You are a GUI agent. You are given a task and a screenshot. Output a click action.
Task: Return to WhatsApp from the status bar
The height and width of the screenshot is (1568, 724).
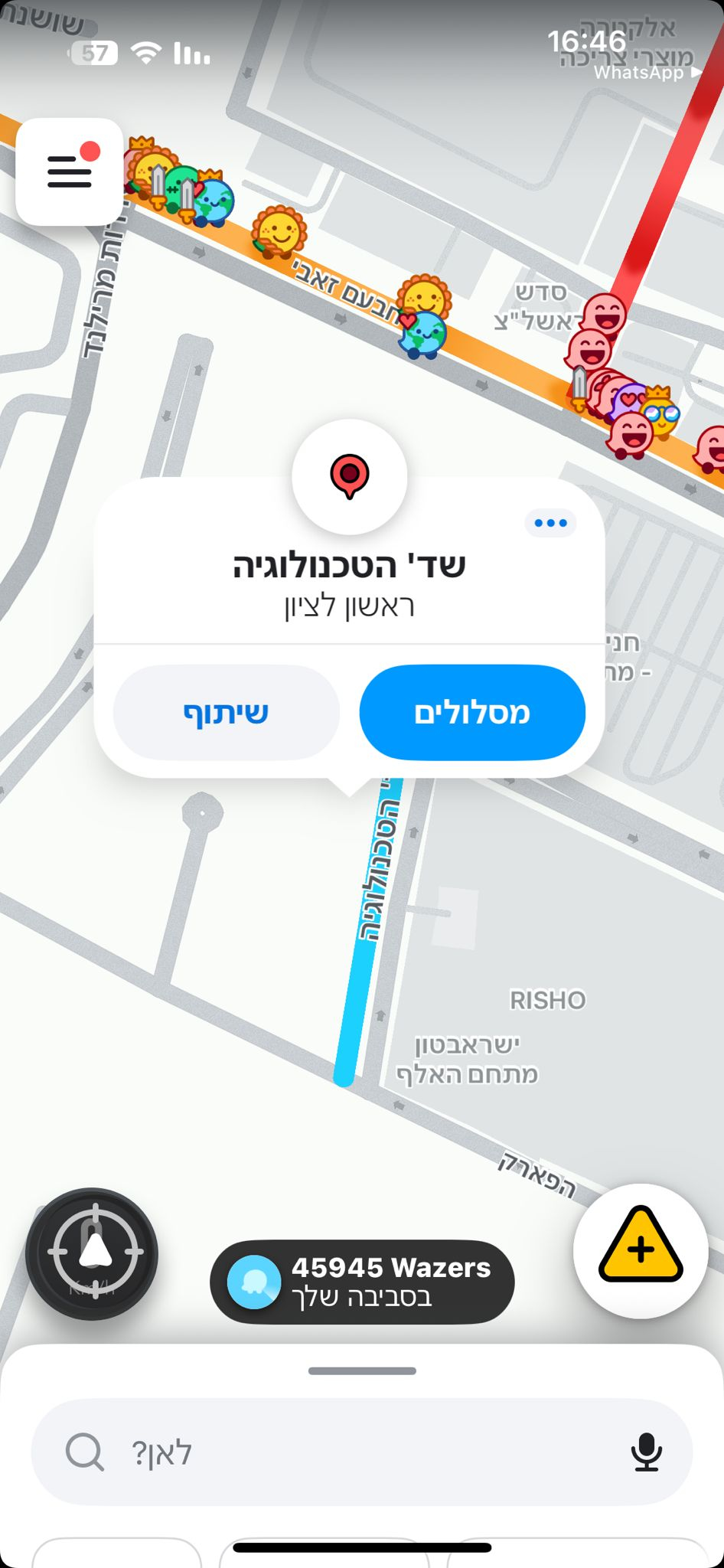647,73
